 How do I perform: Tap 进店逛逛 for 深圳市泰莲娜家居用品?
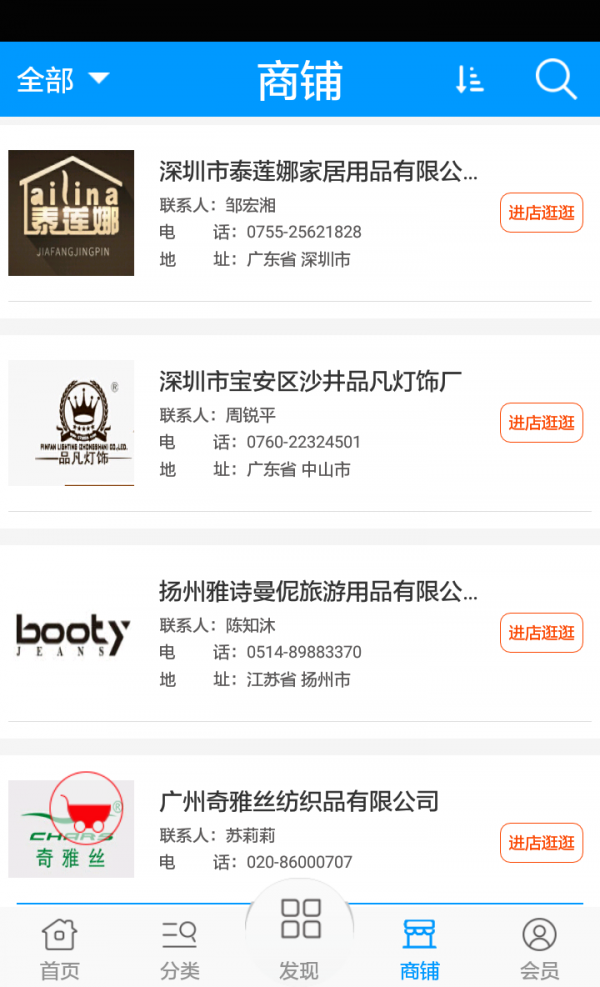[541, 213]
